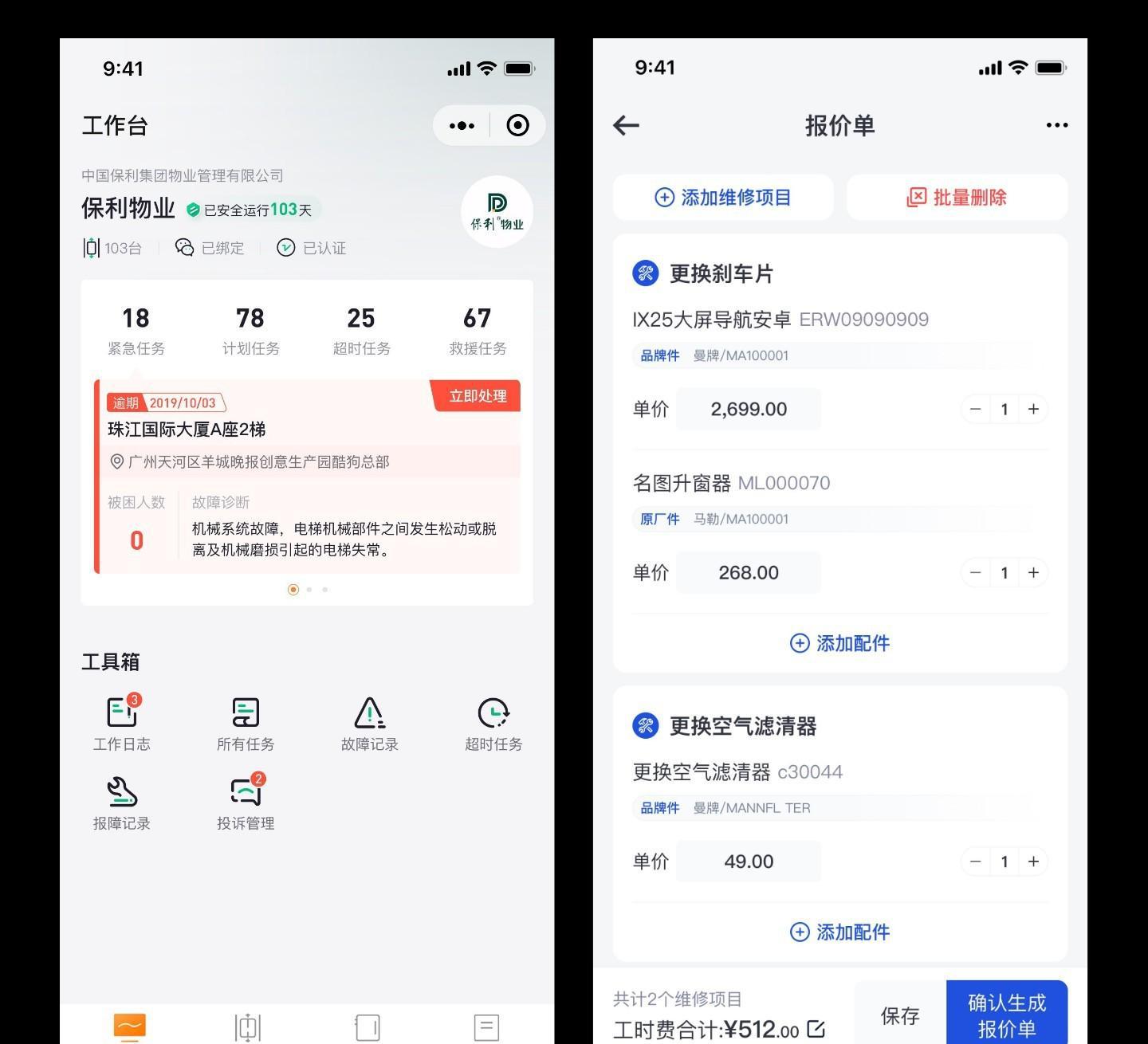Open 故障记录 in the toolbox
Screen dimensions: 1148x1044
(x=369, y=723)
